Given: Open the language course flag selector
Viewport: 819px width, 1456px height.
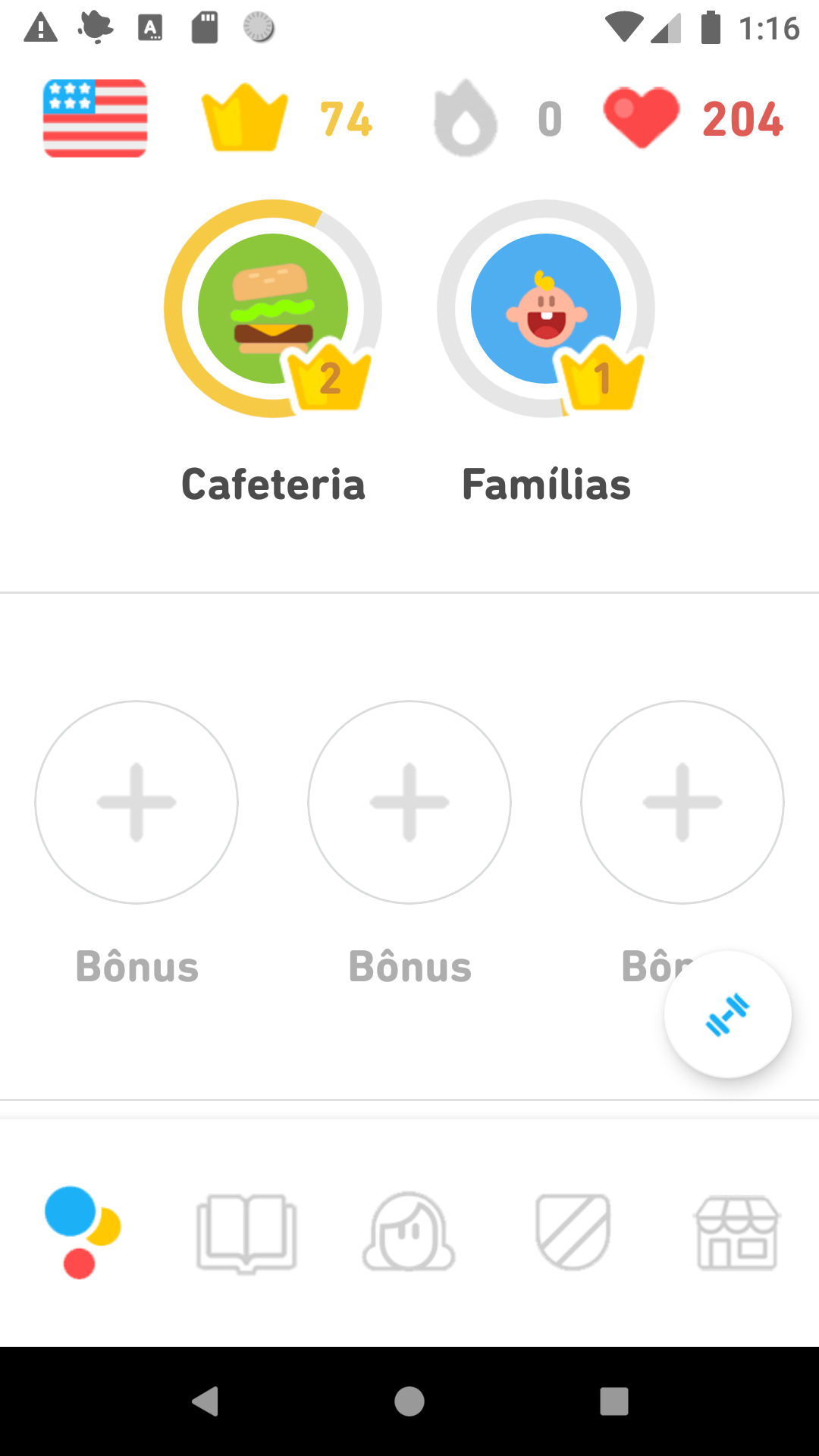Looking at the screenshot, I should click(x=95, y=118).
